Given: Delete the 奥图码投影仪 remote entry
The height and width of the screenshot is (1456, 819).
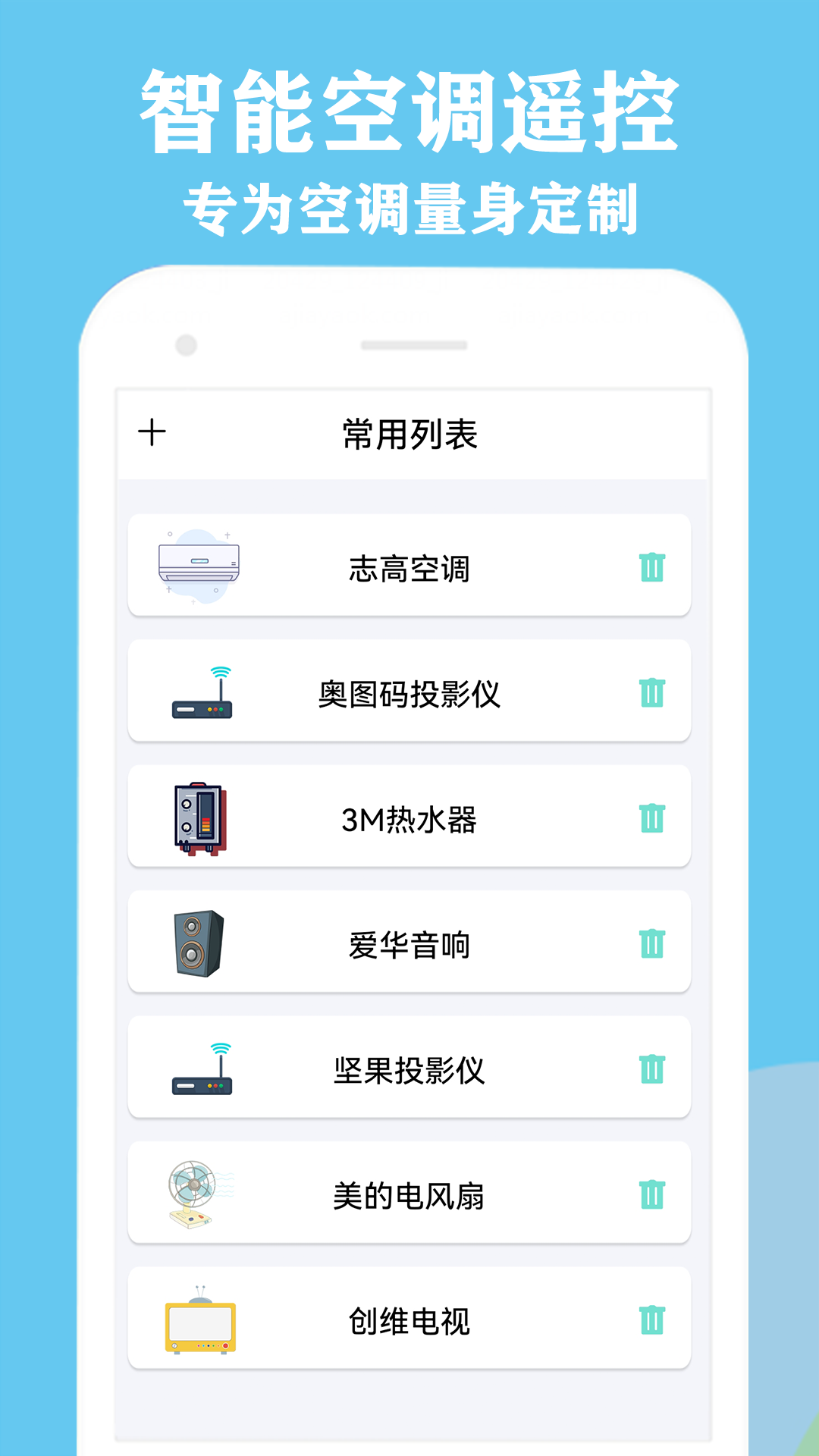Looking at the screenshot, I should (651, 692).
